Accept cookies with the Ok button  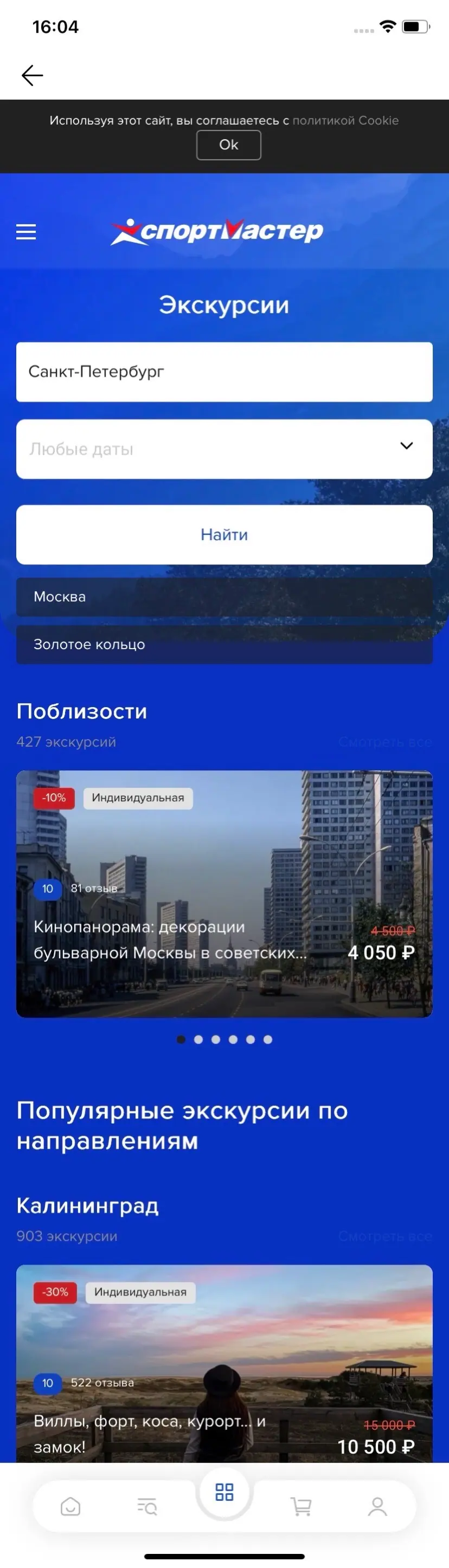tap(228, 145)
